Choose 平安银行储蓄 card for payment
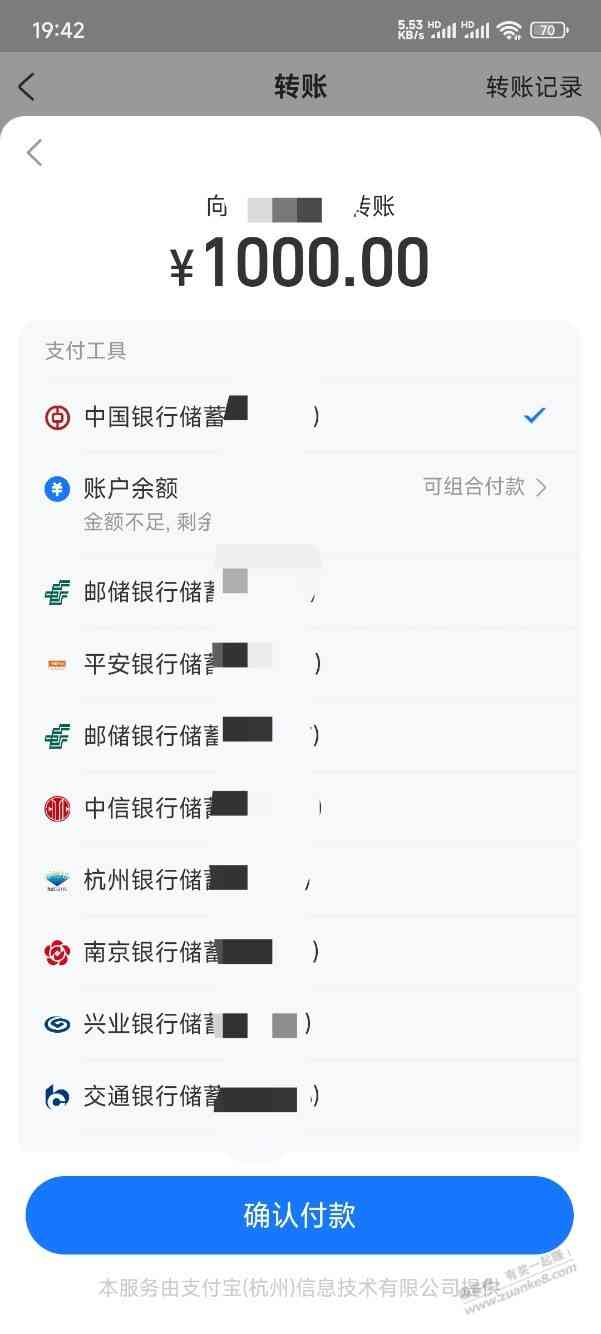Screen dimensions: 601x1334 pos(299,663)
